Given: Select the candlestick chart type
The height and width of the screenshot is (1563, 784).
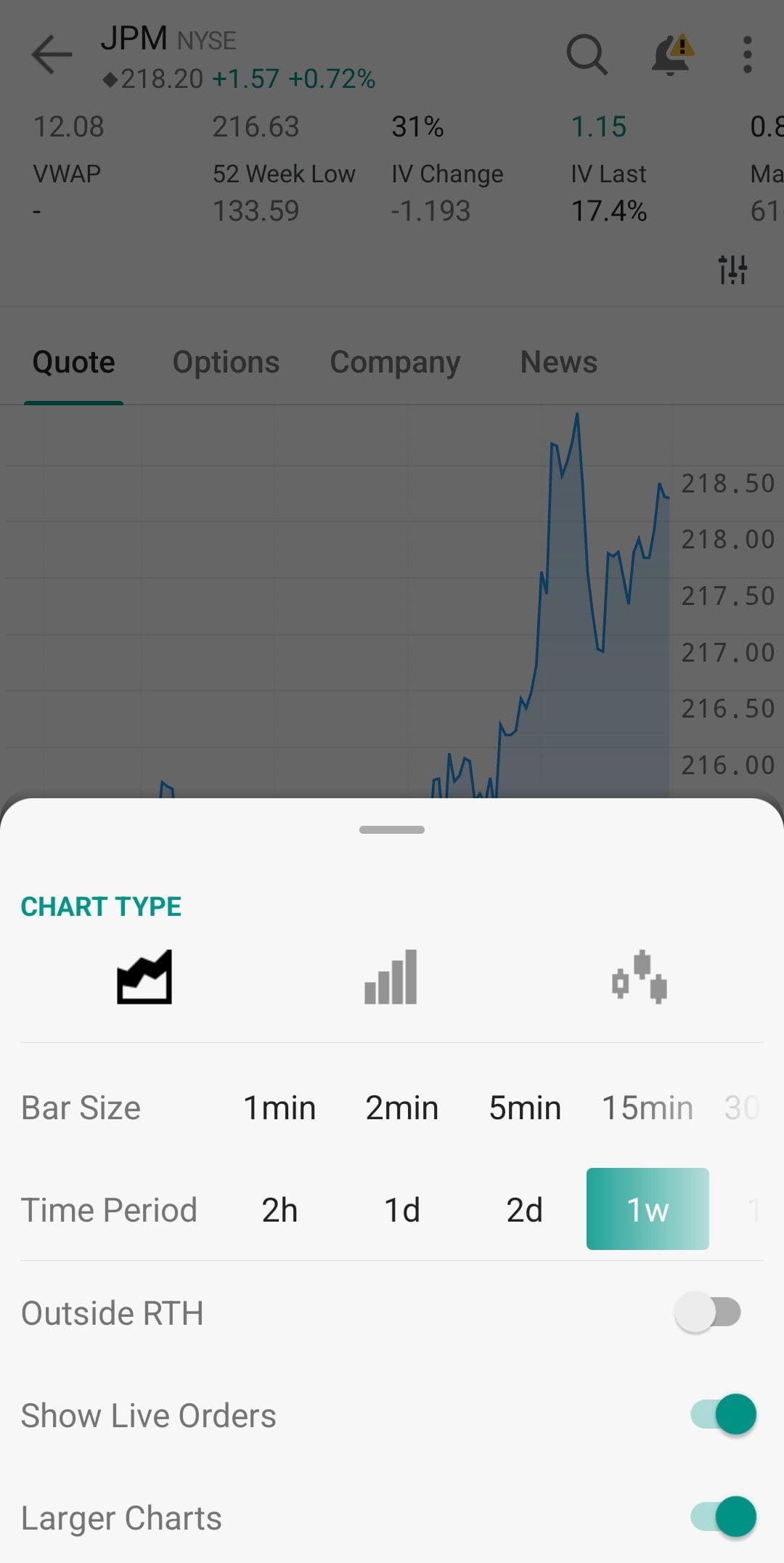Looking at the screenshot, I should tap(637, 977).
